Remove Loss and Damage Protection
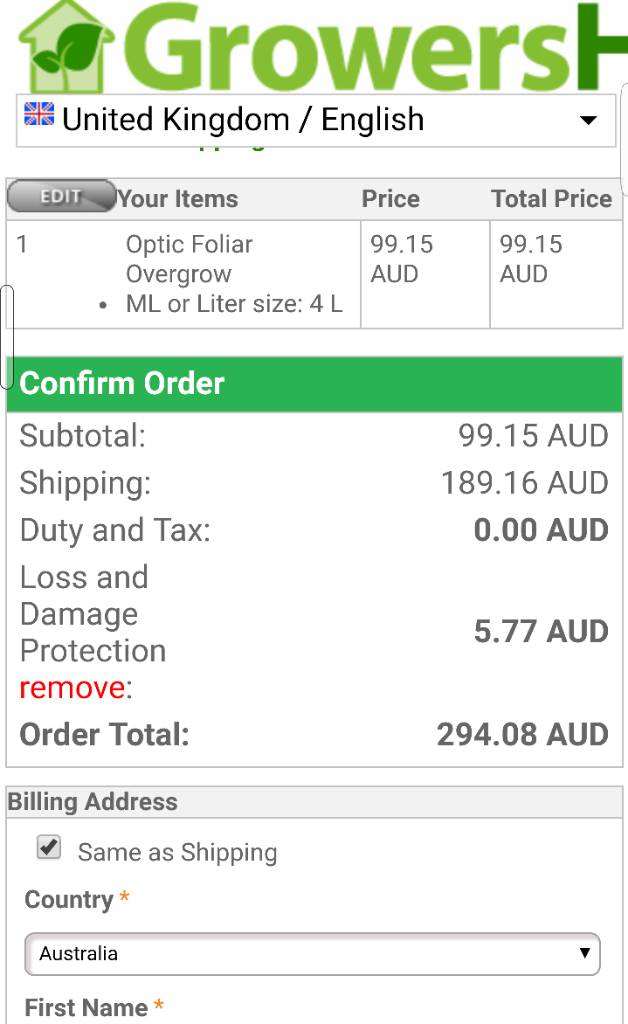Image resolution: width=628 pixels, height=1024 pixels. [x=72, y=688]
